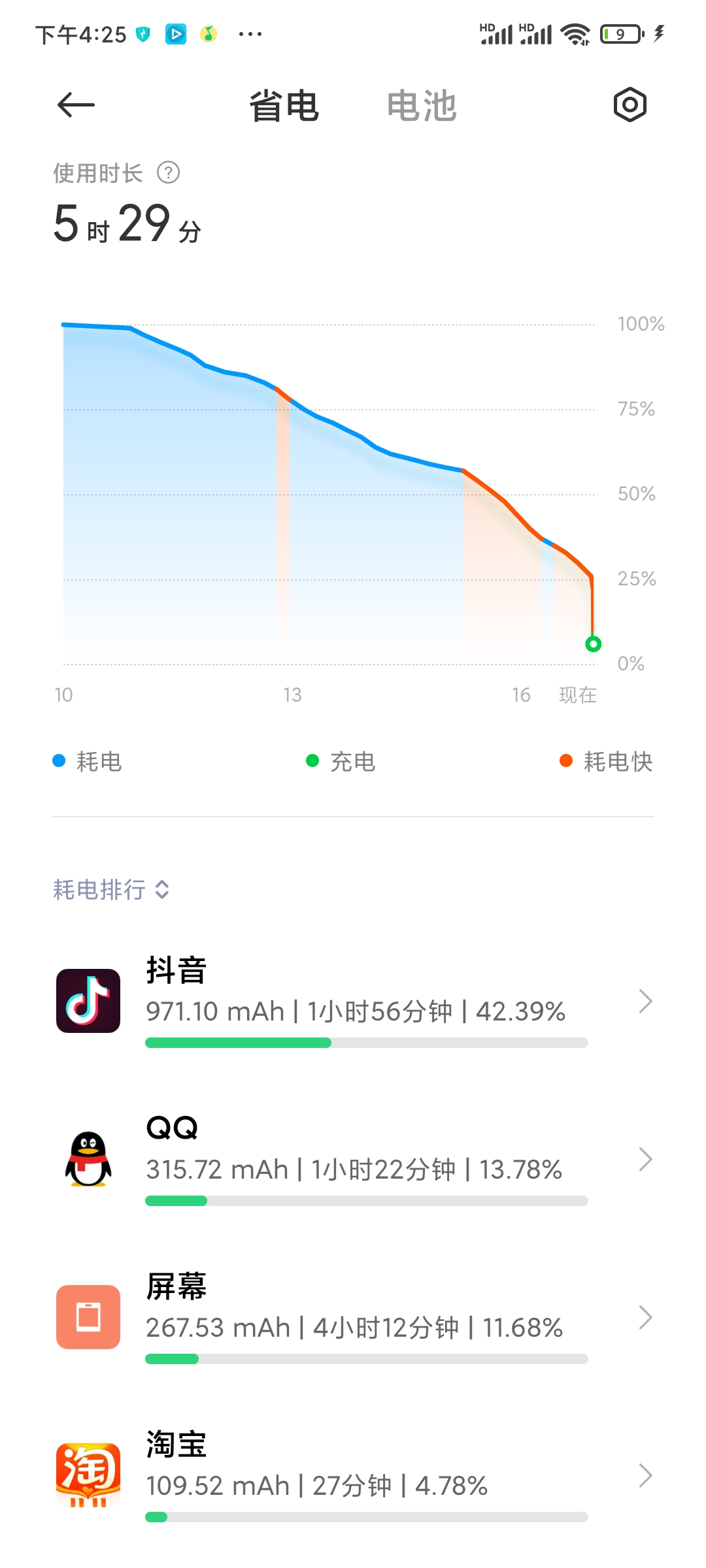
Task: Select the 省电 tab
Action: click(284, 106)
